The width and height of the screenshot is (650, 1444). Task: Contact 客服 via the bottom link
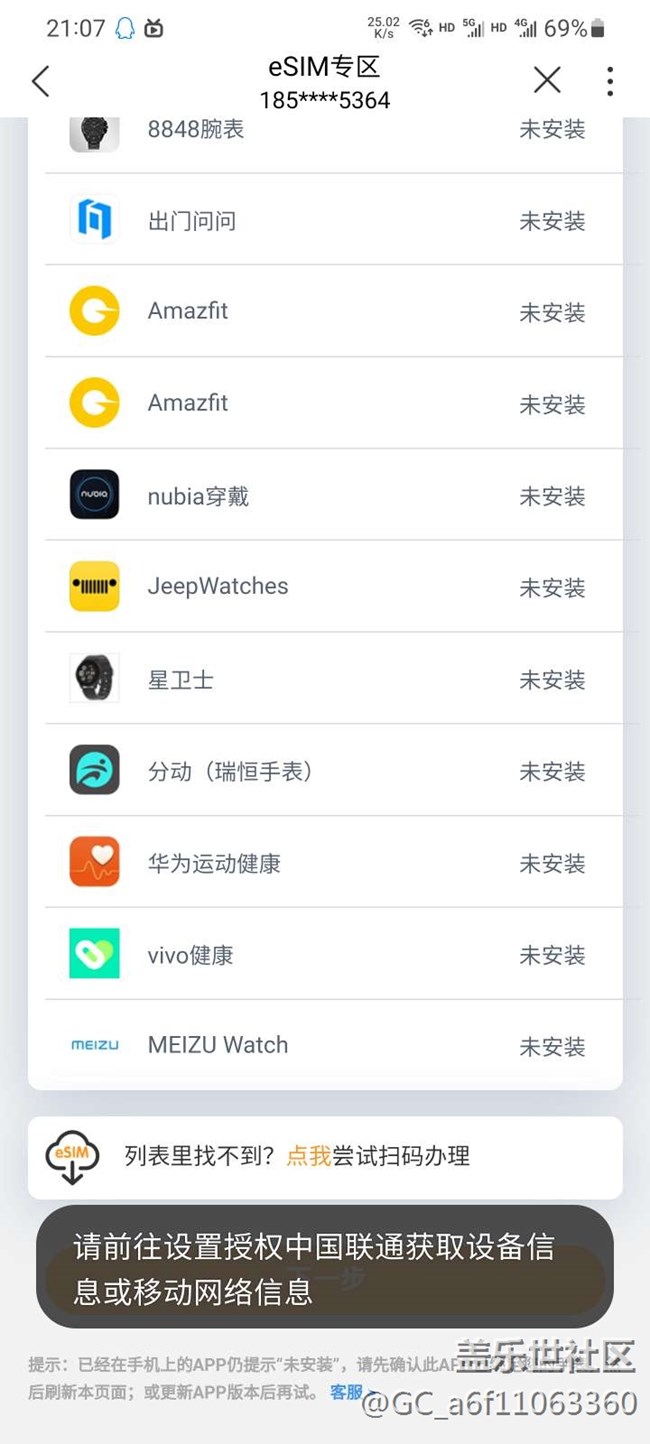point(347,1392)
